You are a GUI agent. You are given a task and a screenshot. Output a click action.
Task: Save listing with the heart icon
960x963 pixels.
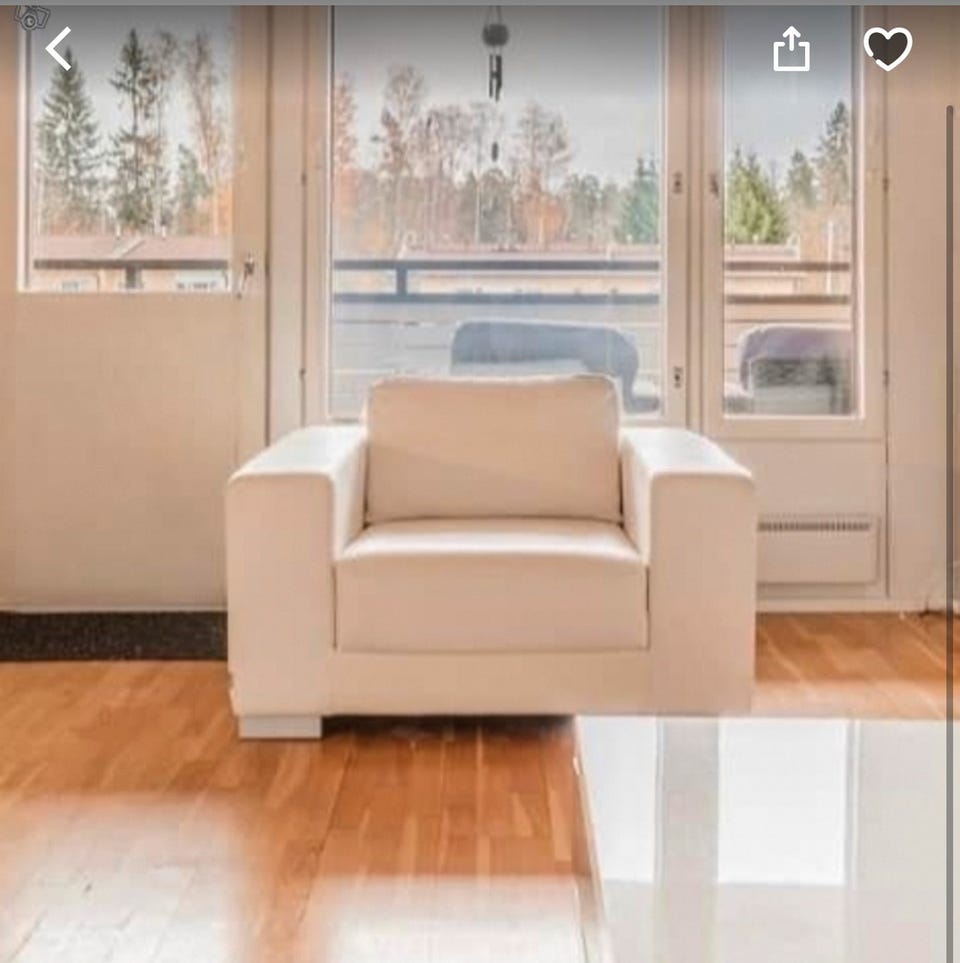coord(887,48)
